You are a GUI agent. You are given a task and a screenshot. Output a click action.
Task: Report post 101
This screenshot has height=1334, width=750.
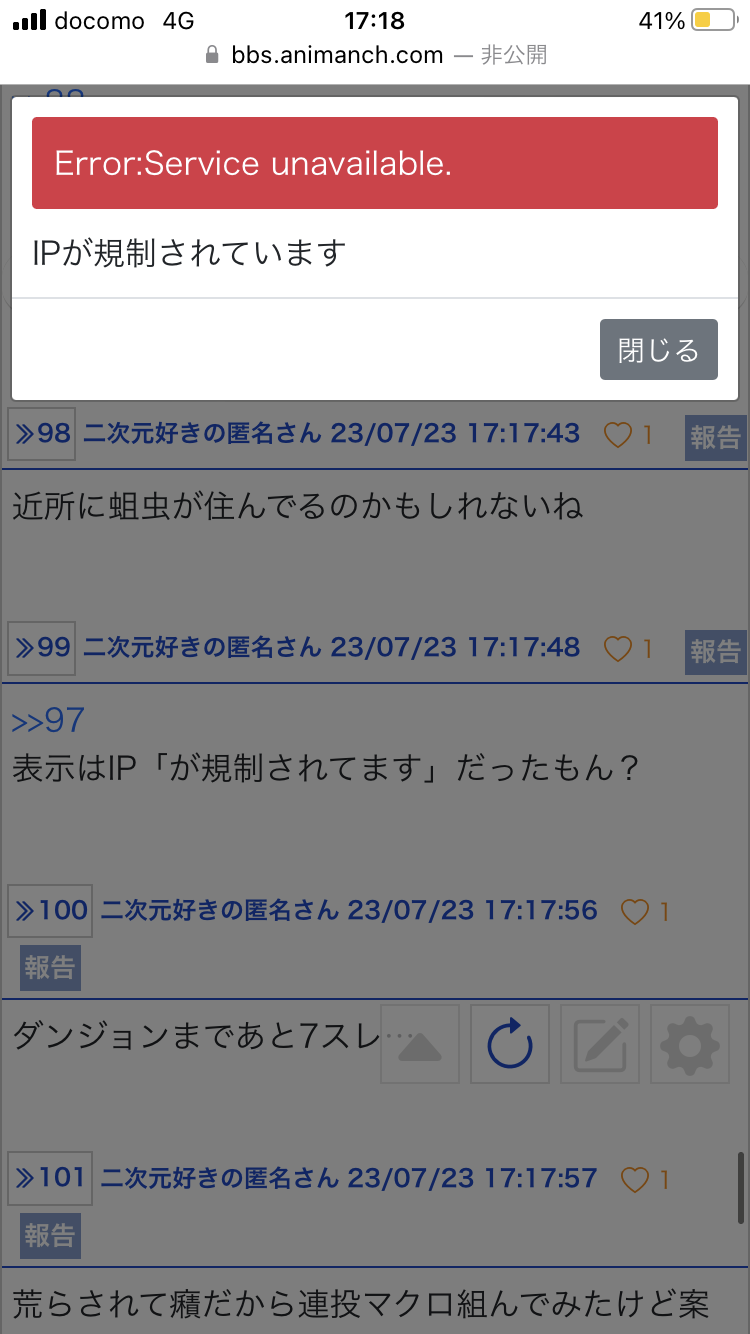point(50,1236)
